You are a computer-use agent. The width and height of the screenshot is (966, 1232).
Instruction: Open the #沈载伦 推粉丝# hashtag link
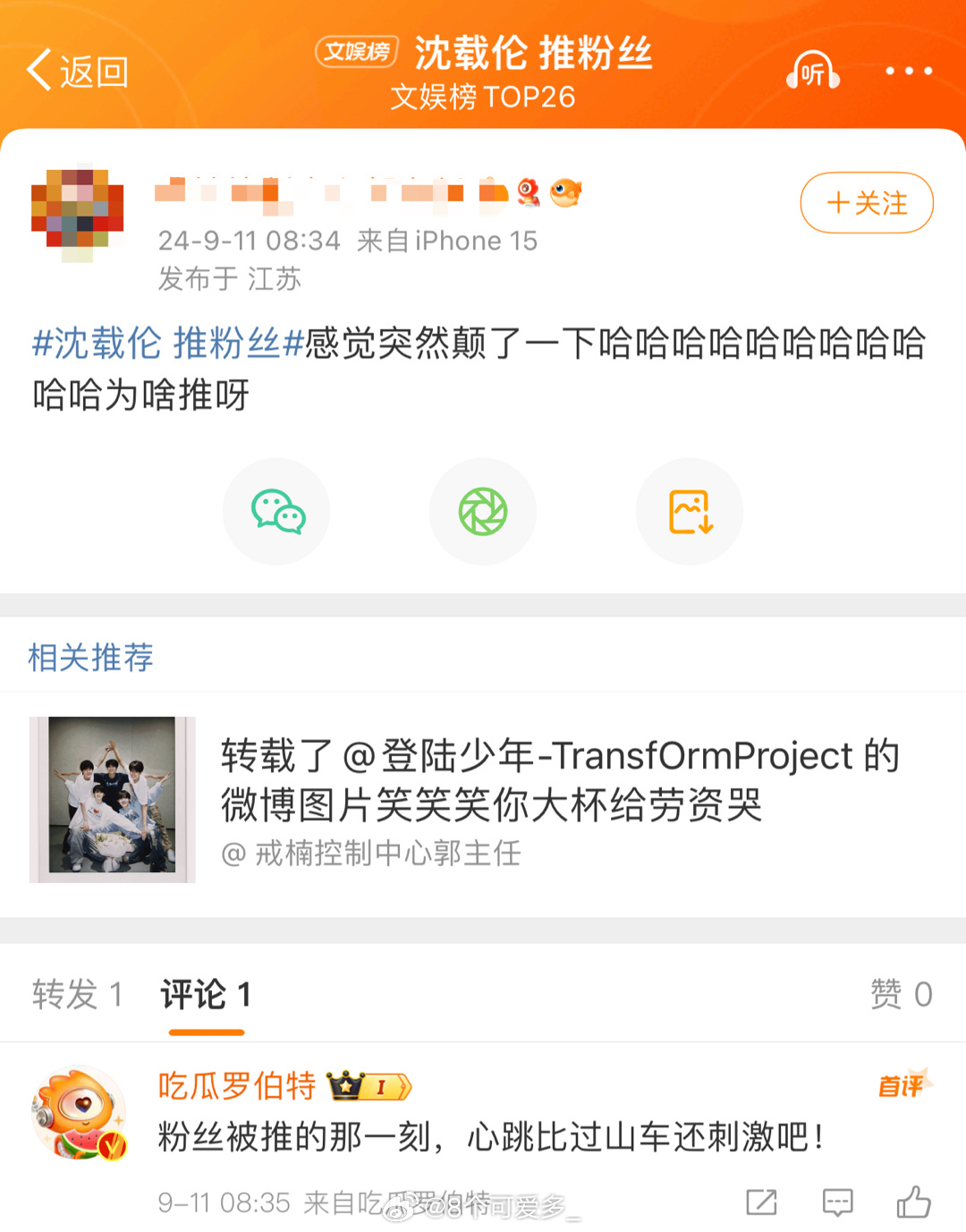pyautogui.click(x=167, y=343)
